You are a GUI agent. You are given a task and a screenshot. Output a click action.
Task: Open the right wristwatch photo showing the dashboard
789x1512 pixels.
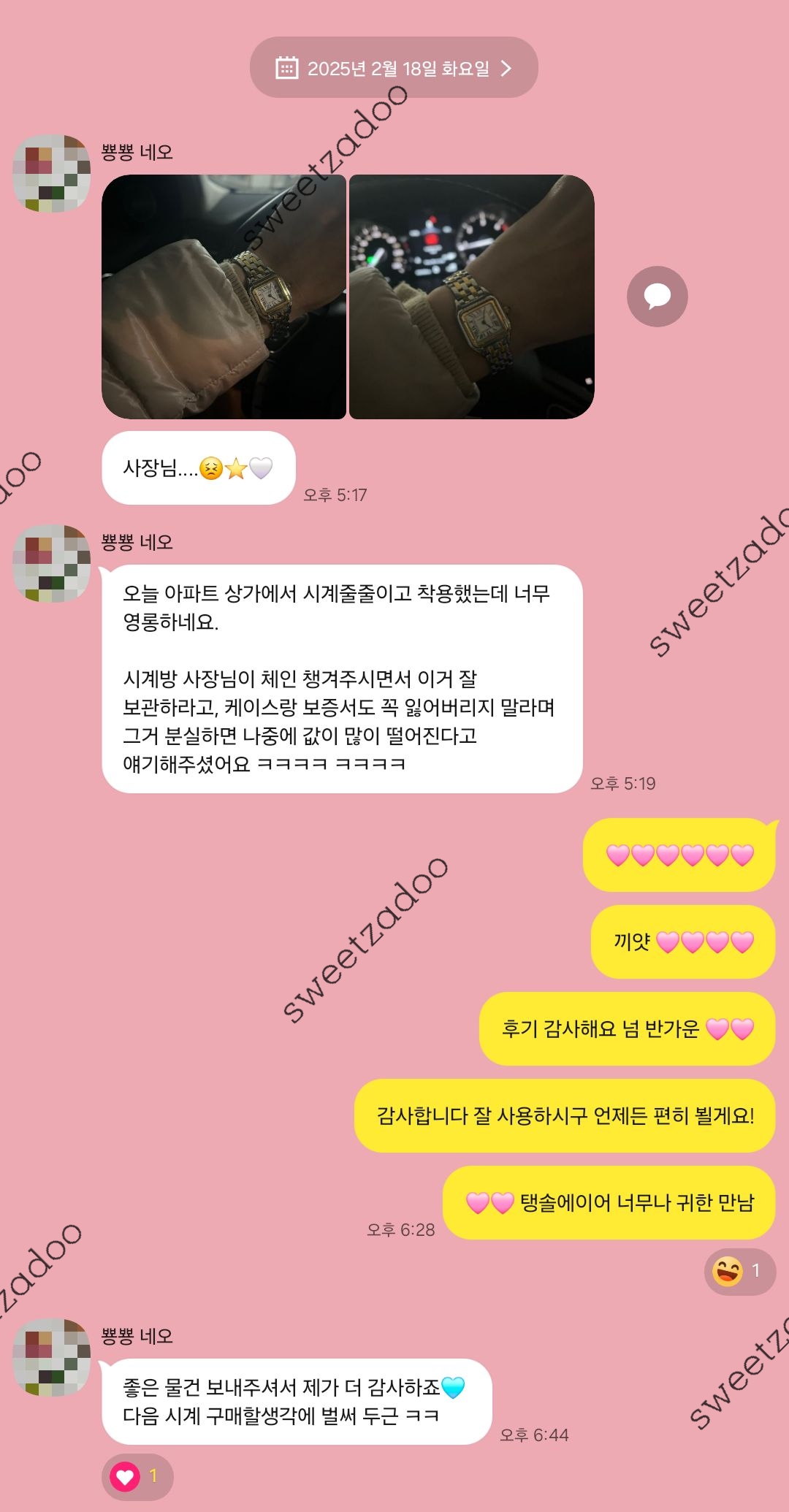coord(472,297)
